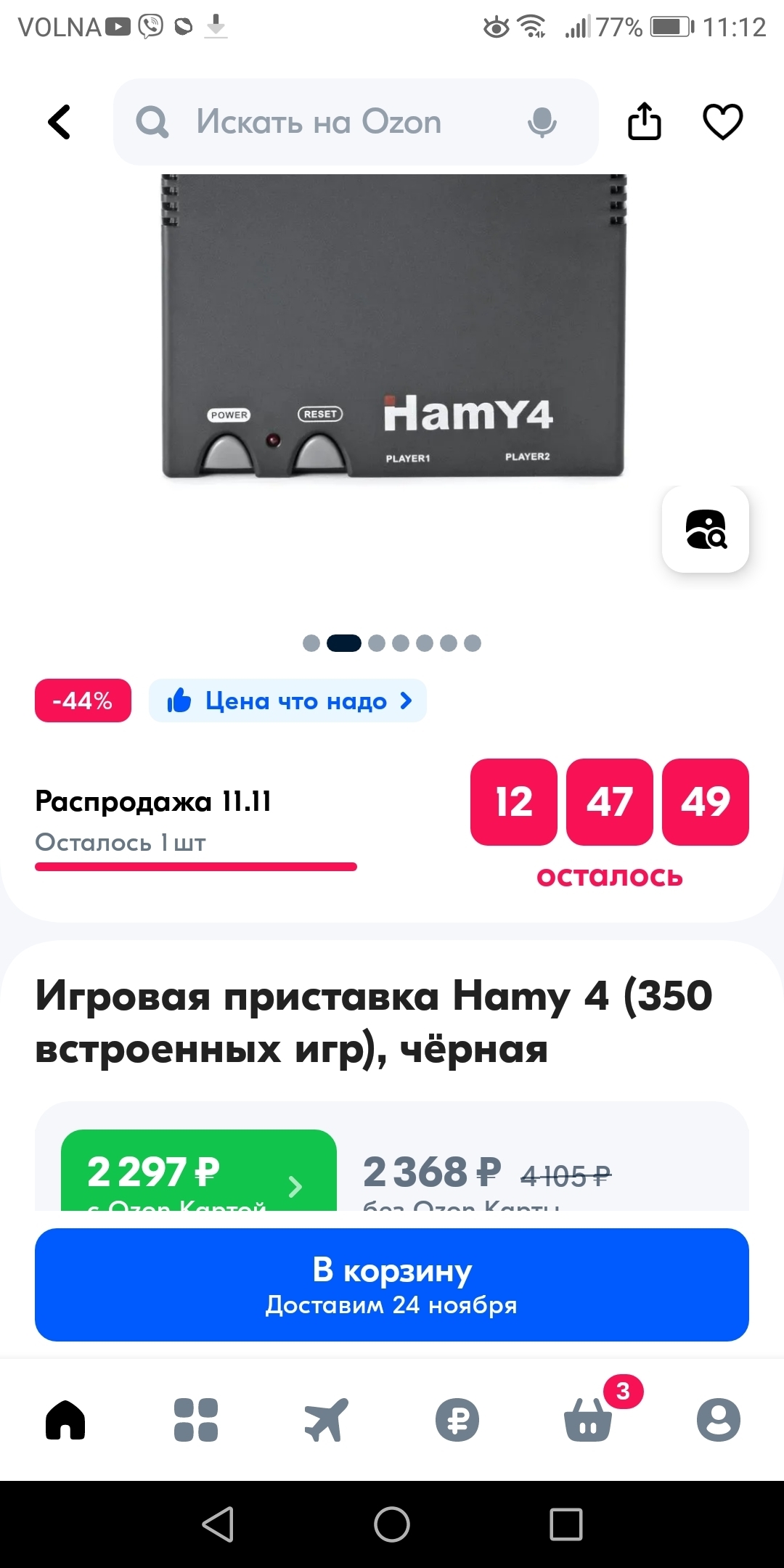The width and height of the screenshot is (784, 1568).
Task: Switch to the home tab
Action: click(x=65, y=1419)
